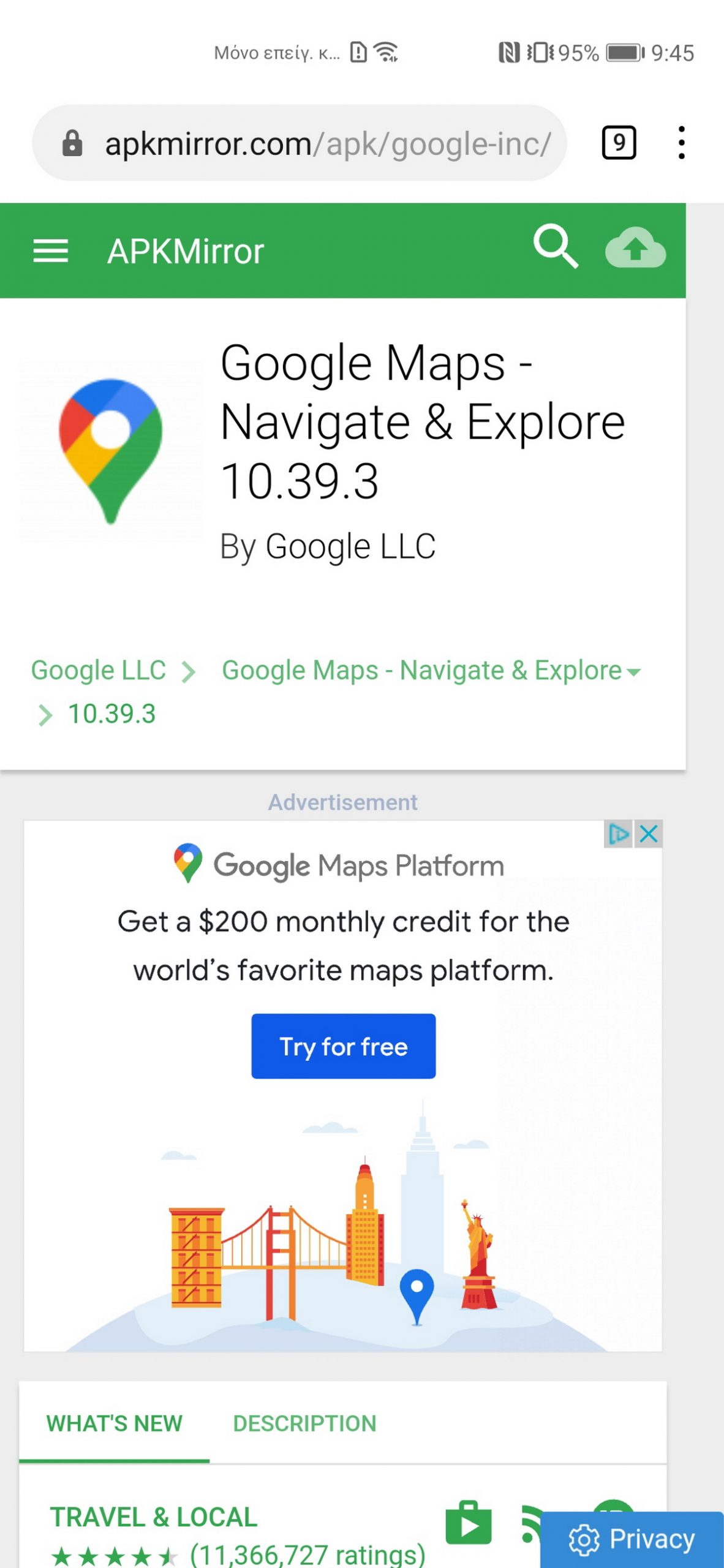Open the Google Play store icon
724x1568 pixels.
pos(469,1523)
